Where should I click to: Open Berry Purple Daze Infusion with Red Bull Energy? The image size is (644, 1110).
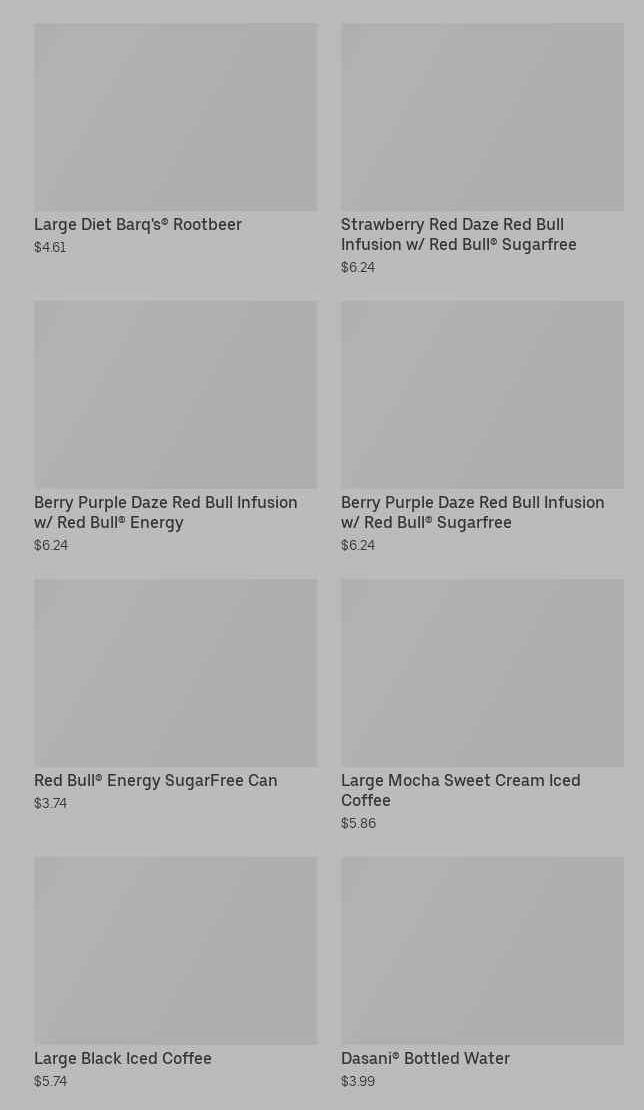[176, 428]
